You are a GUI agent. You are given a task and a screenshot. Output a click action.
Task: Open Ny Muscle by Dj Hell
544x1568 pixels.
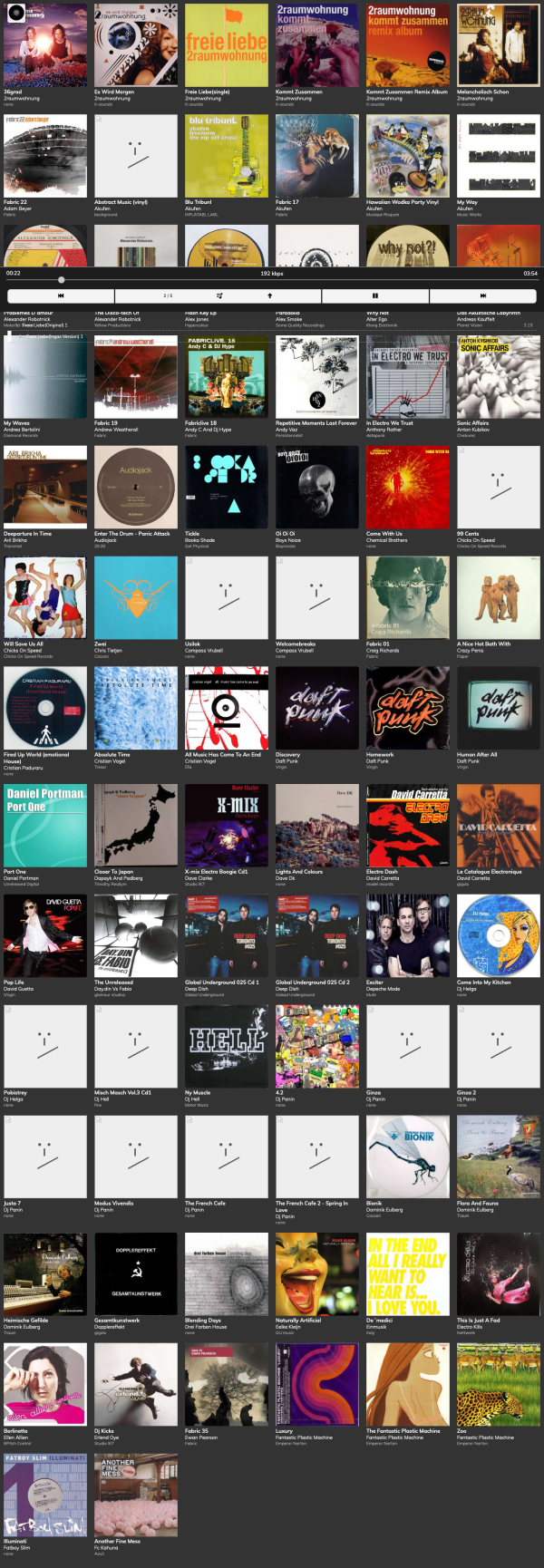pos(226,1047)
